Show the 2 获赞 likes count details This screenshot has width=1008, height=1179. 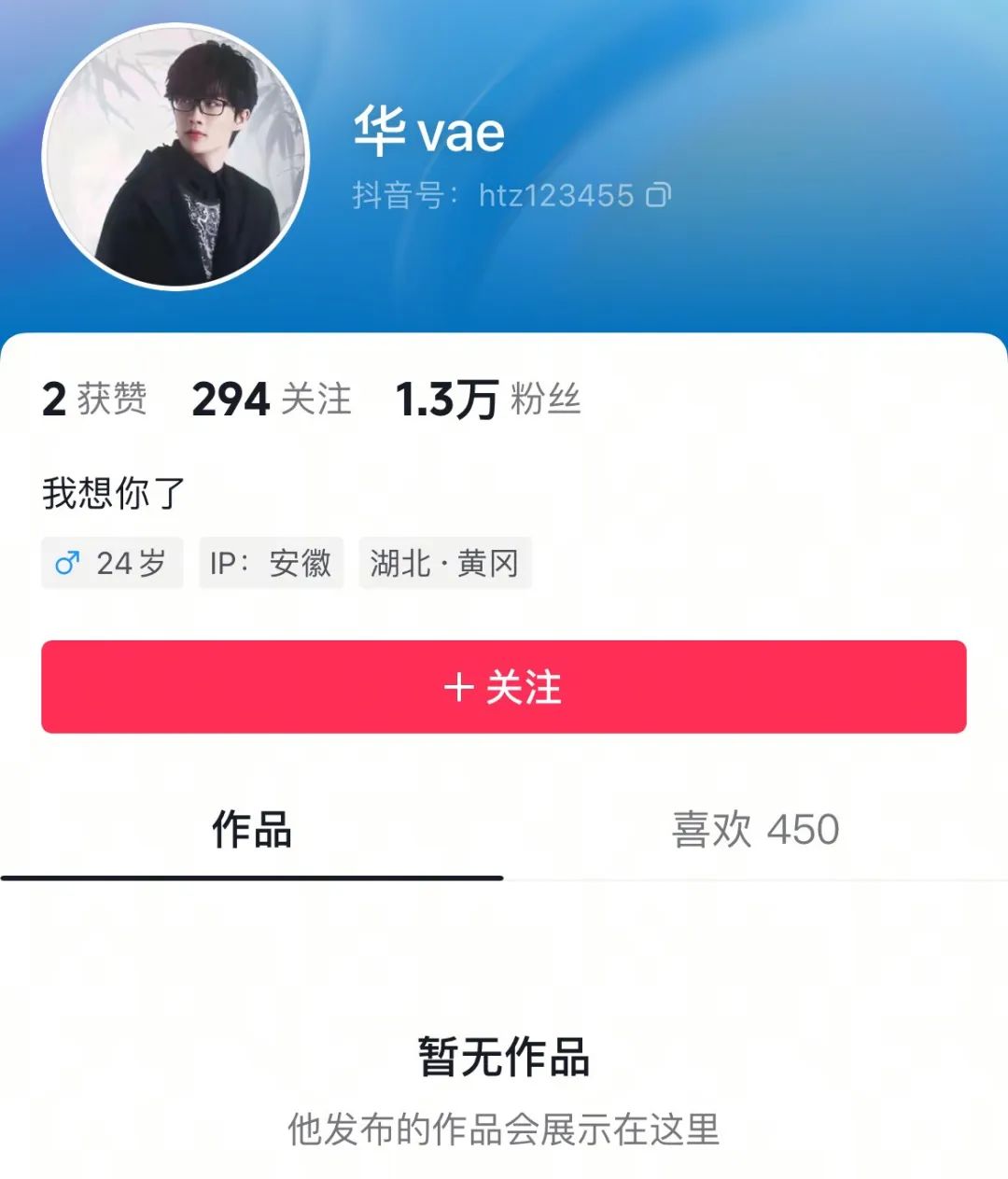(94, 400)
